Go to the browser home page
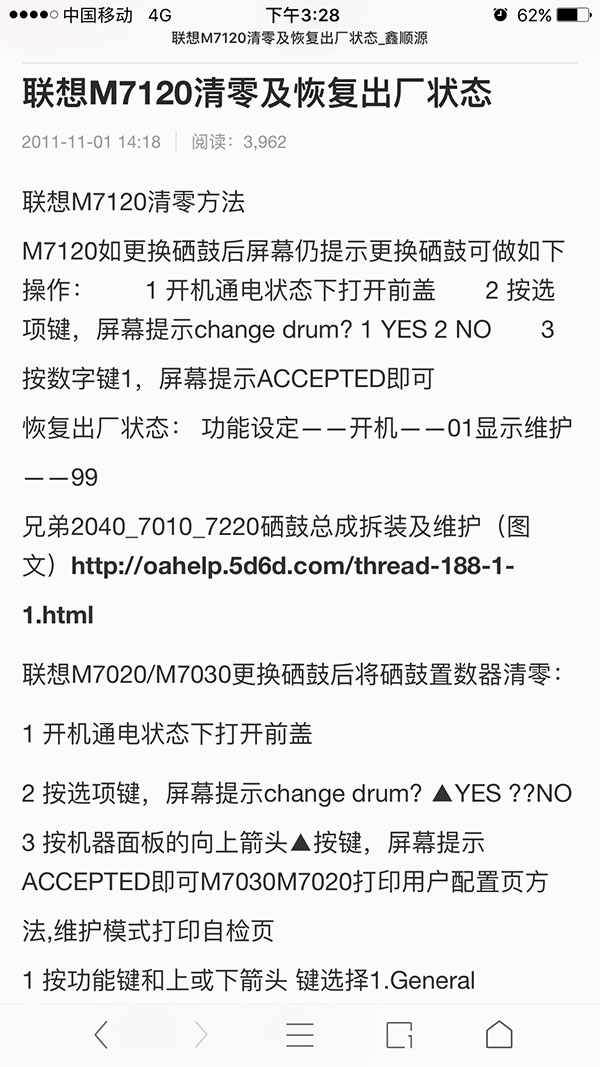The image size is (600, 1067). tap(499, 1034)
